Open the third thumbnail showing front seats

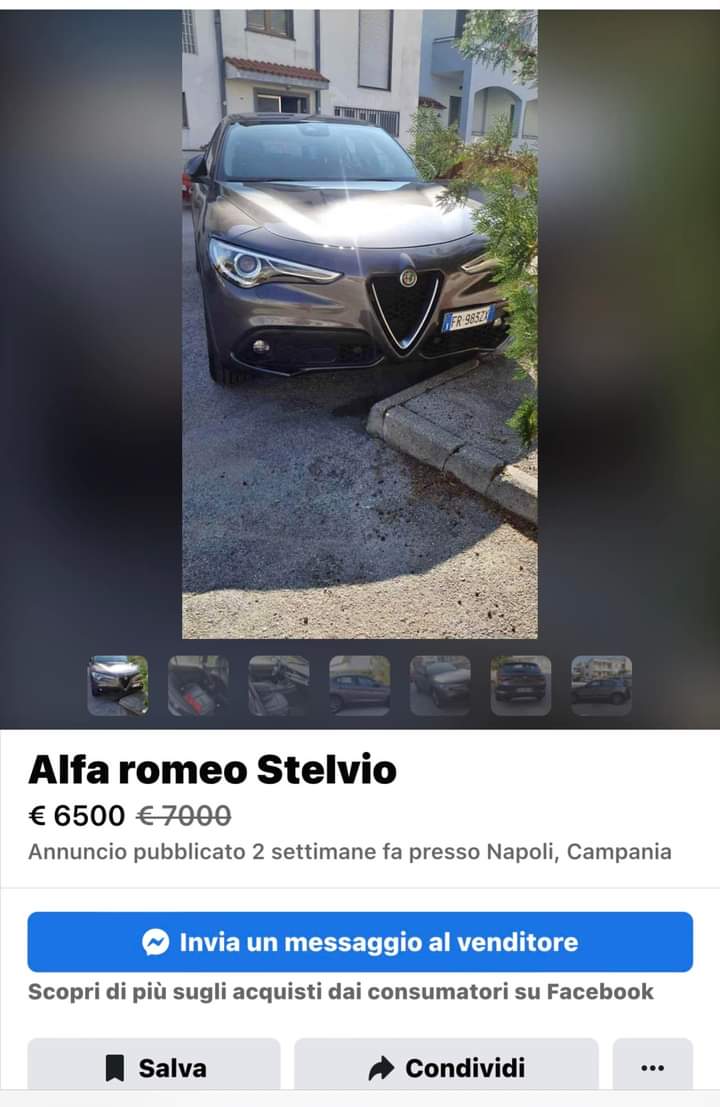(x=279, y=685)
